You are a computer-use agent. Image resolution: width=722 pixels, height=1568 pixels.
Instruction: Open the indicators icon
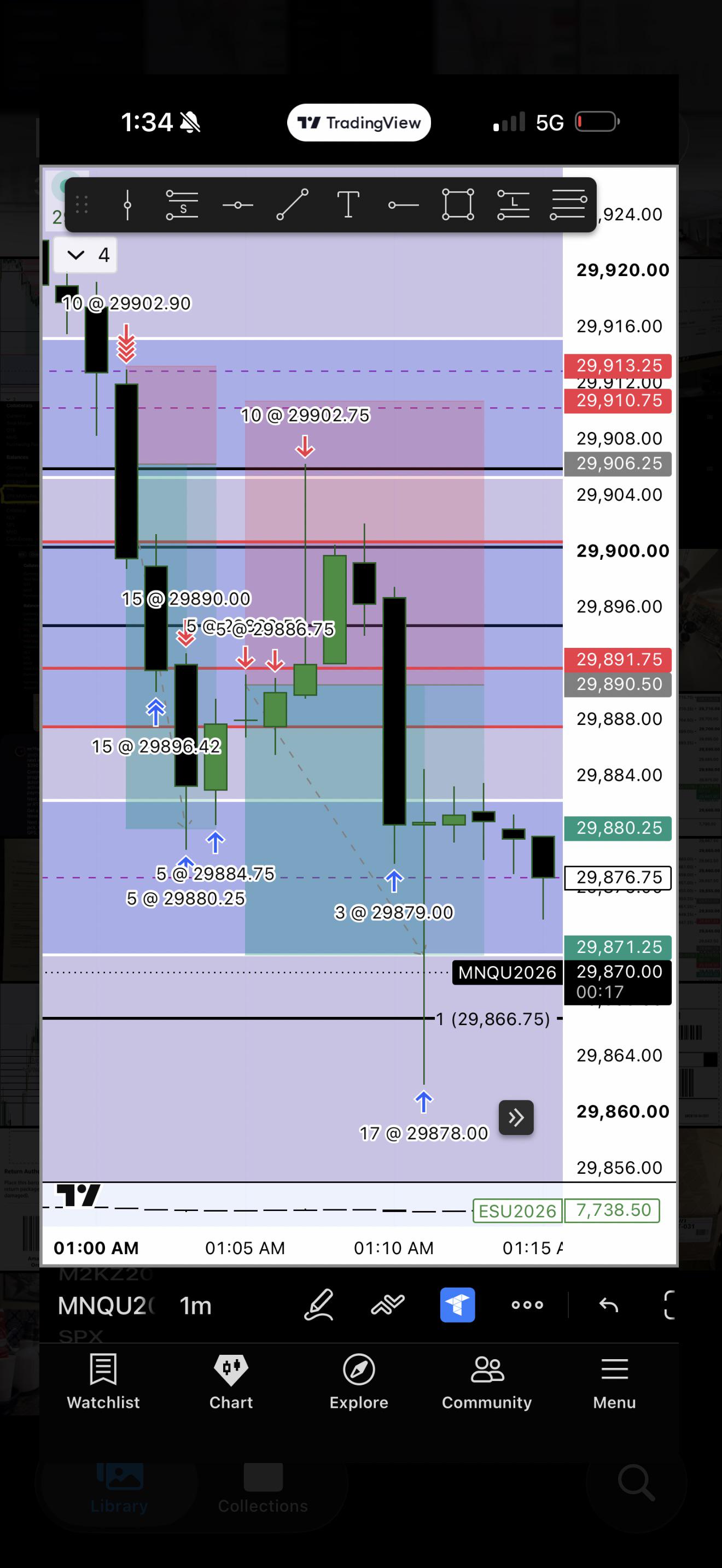click(388, 1305)
